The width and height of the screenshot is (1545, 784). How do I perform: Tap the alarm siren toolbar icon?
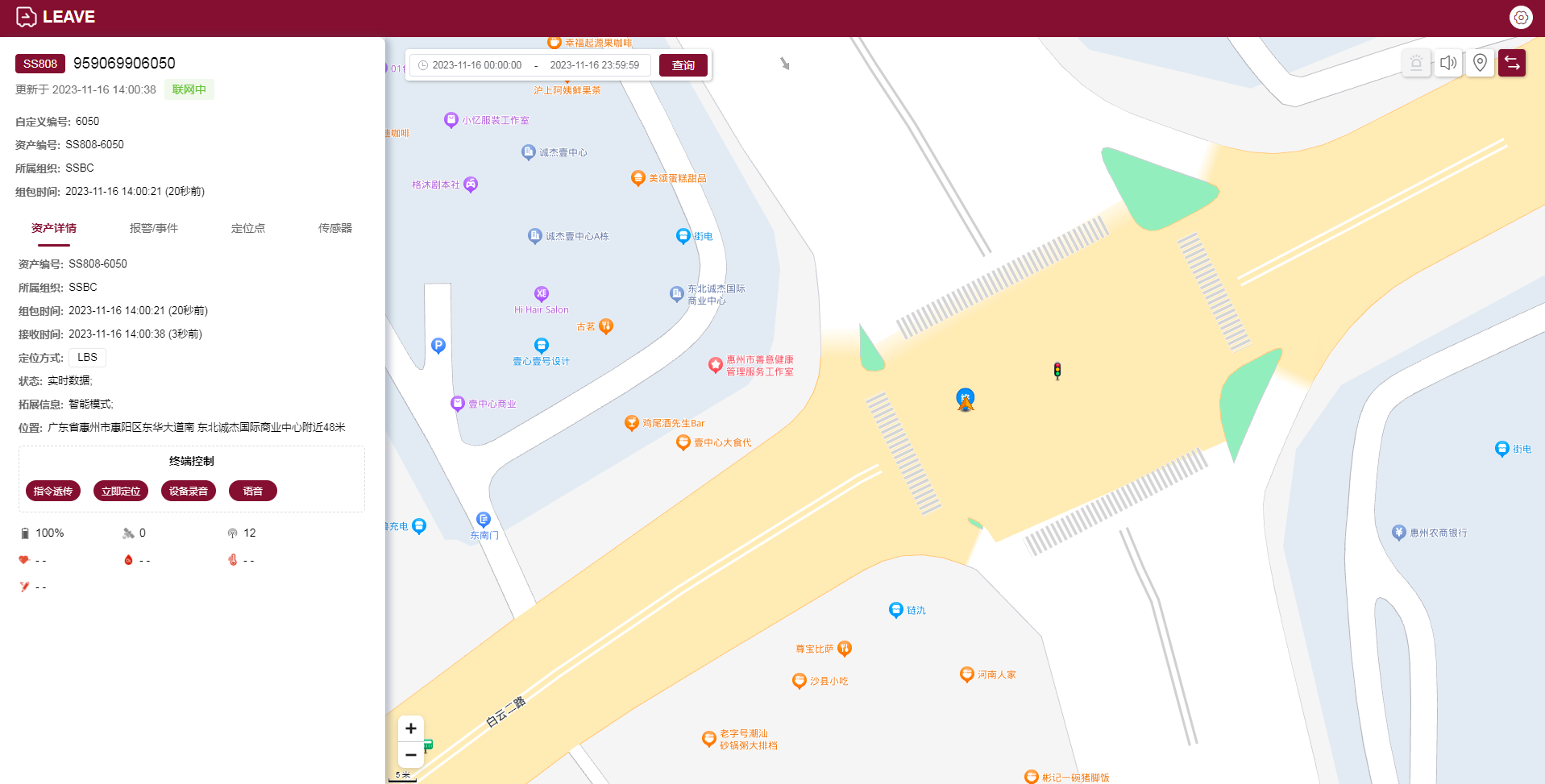click(x=1416, y=63)
